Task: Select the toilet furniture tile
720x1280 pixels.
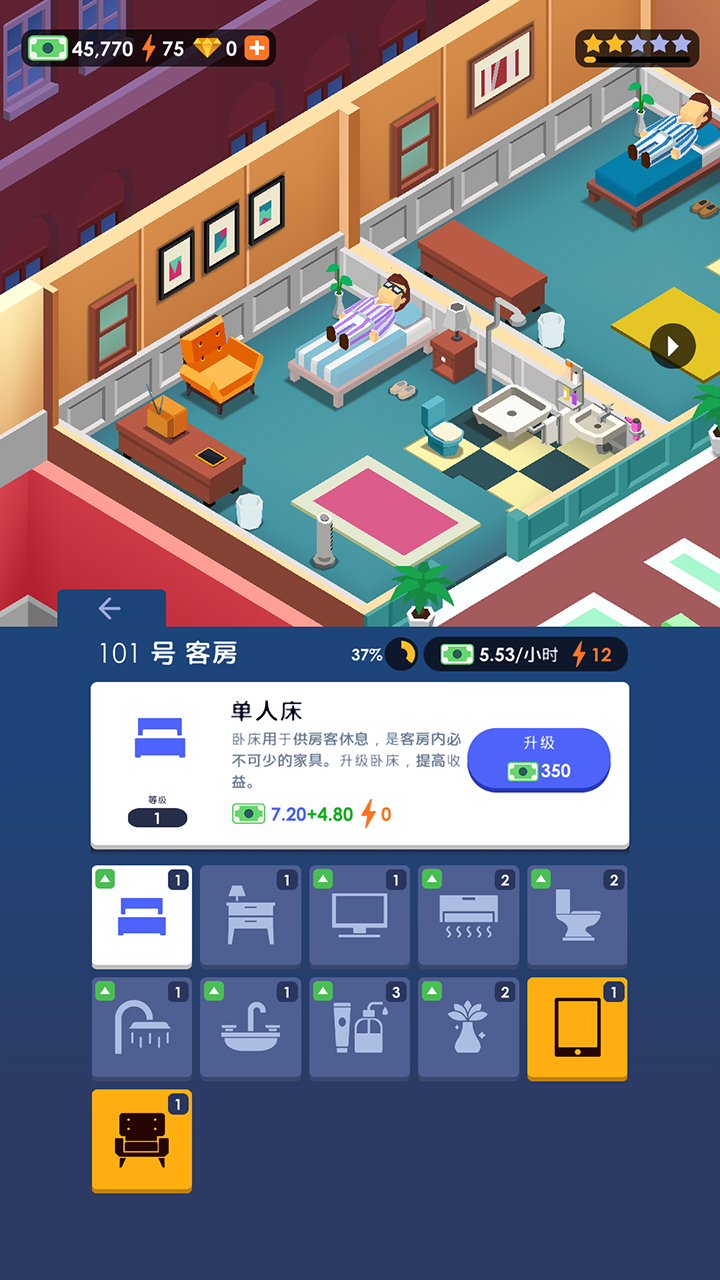Action: (577, 916)
